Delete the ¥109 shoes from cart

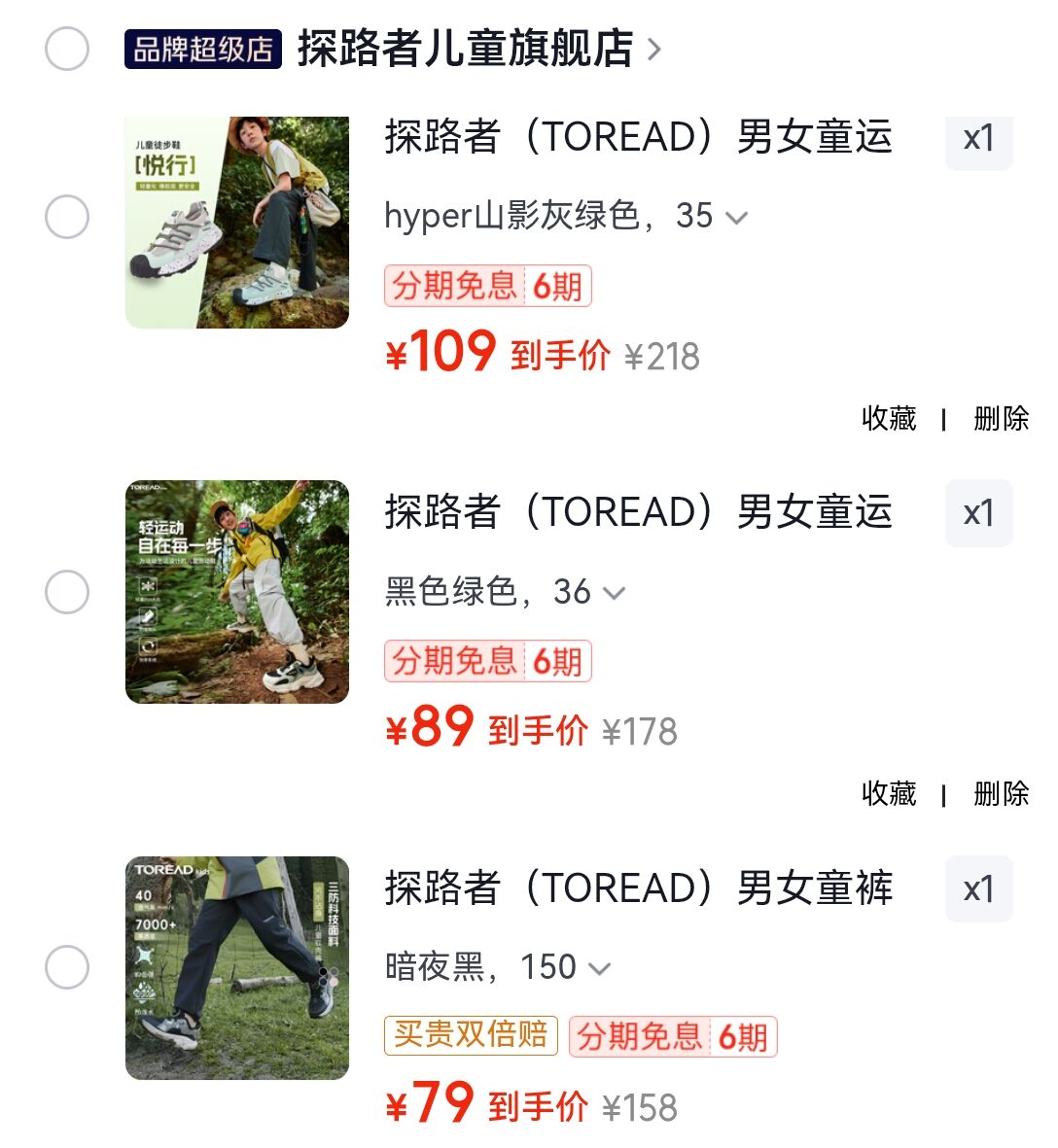pos(1001,419)
